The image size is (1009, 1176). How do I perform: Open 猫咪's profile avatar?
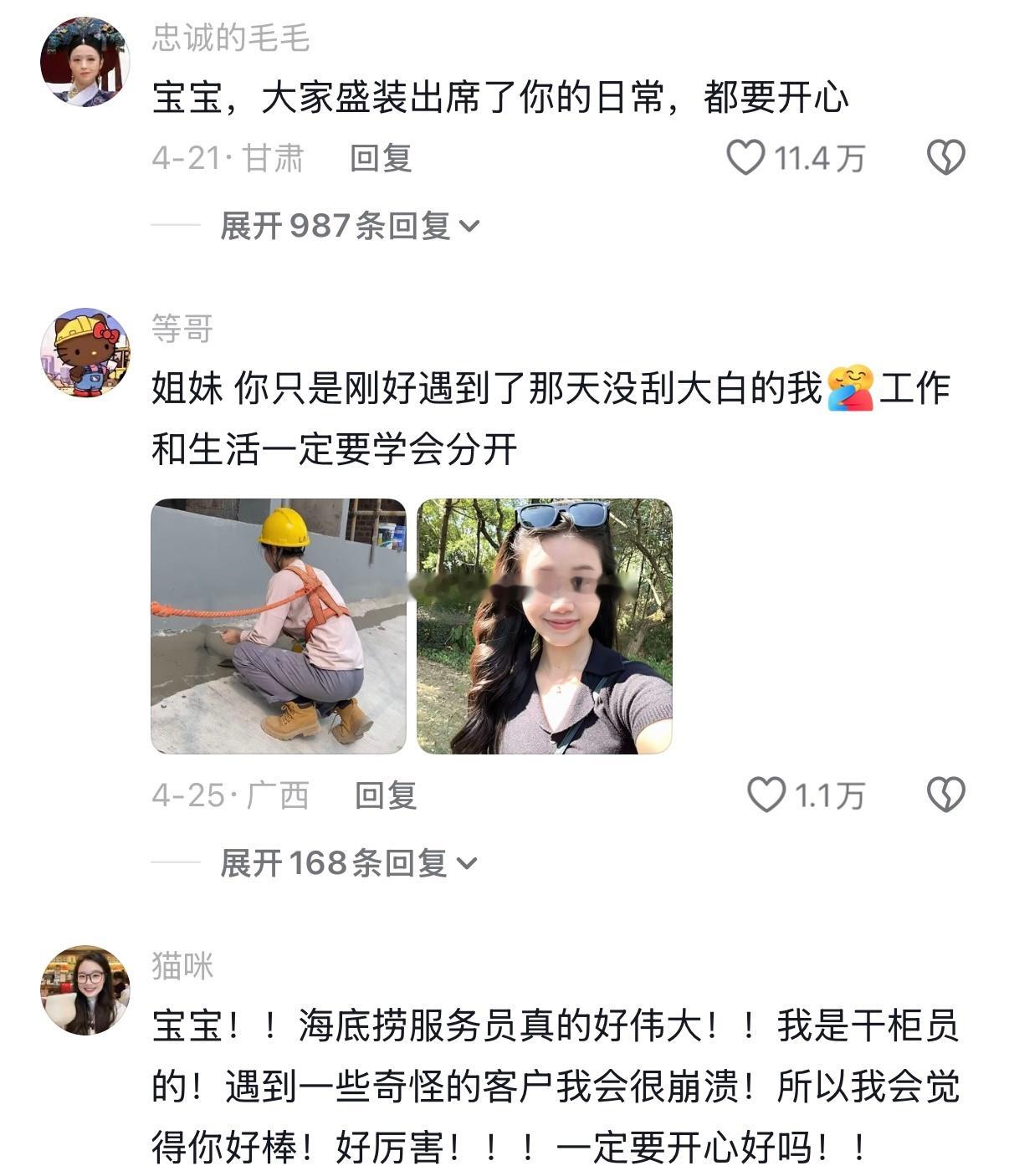point(85,990)
